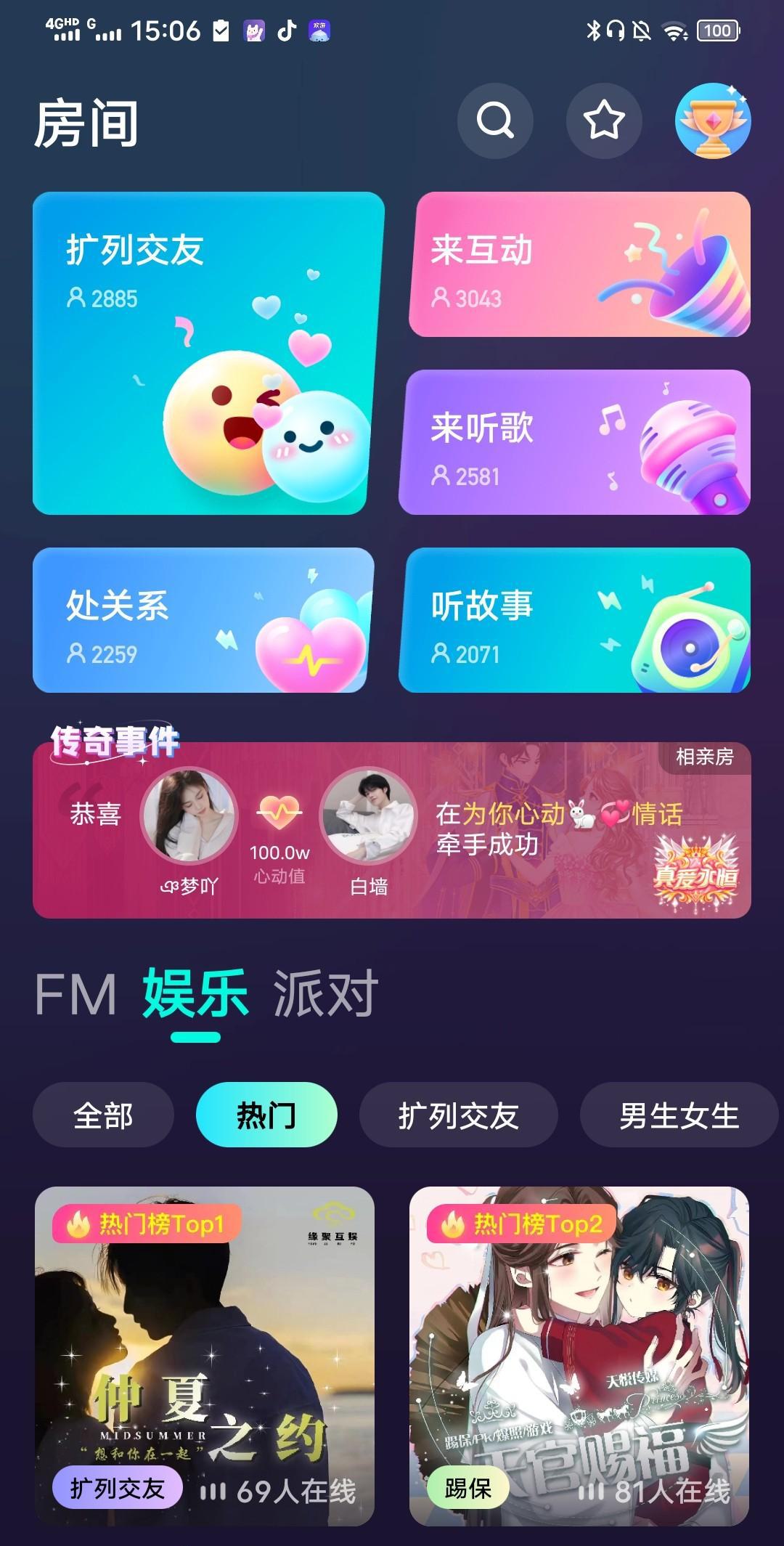This screenshot has height=1546, width=784.
Task: Open the 处关系 category card
Action: (x=202, y=620)
